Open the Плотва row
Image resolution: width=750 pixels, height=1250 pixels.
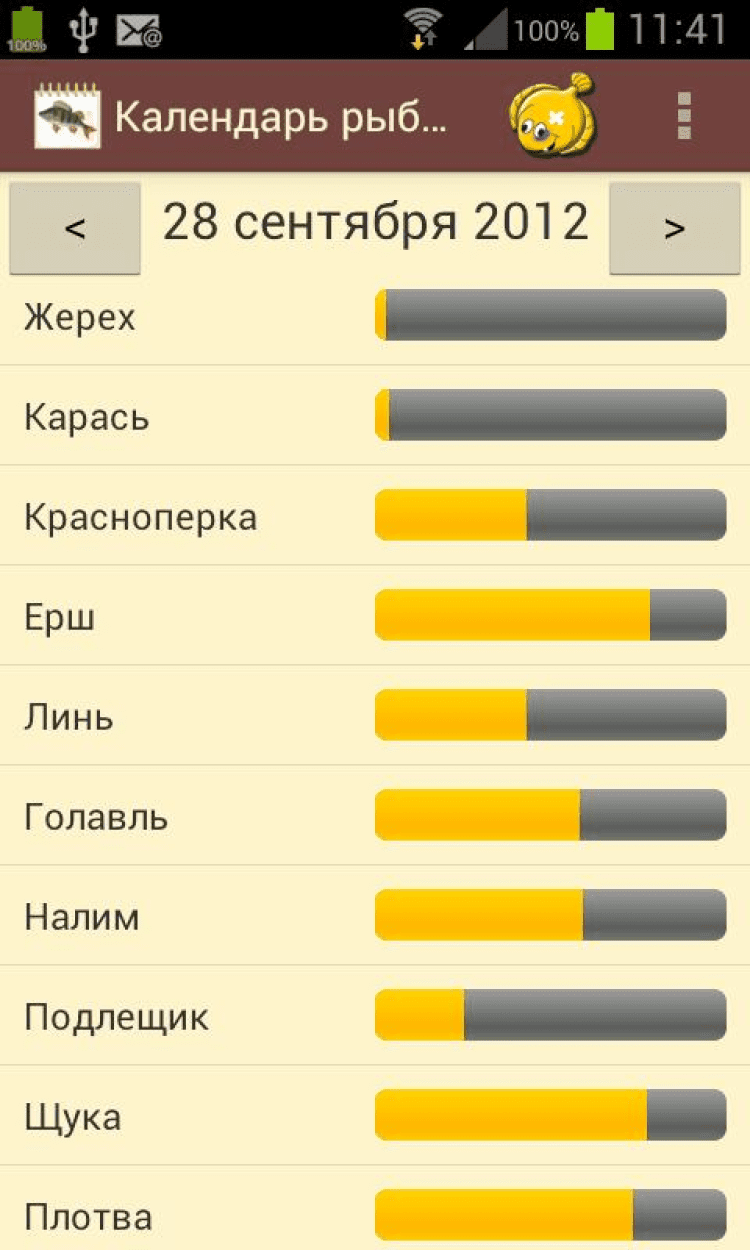point(375,1214)
